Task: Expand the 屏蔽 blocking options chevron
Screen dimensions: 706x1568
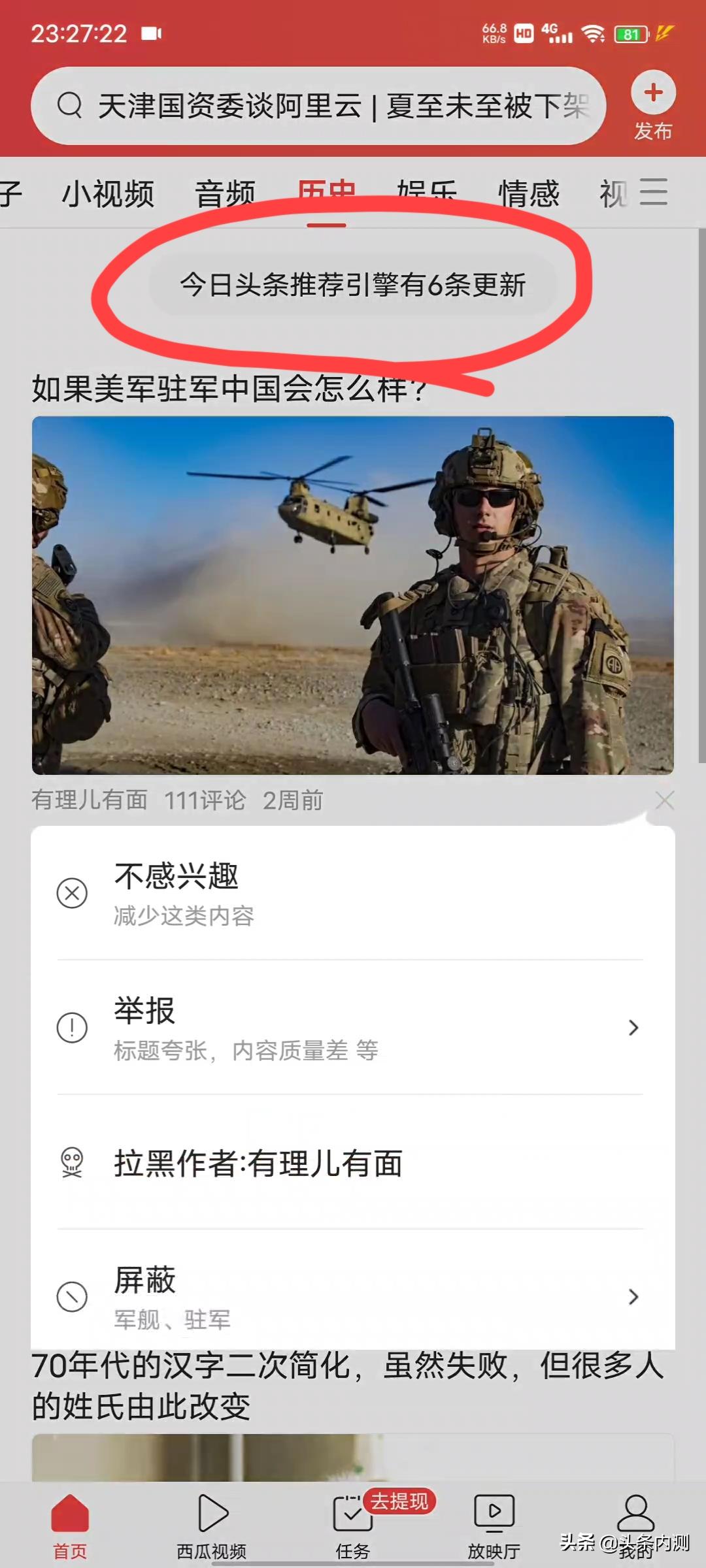Action: coord(633,1298)
